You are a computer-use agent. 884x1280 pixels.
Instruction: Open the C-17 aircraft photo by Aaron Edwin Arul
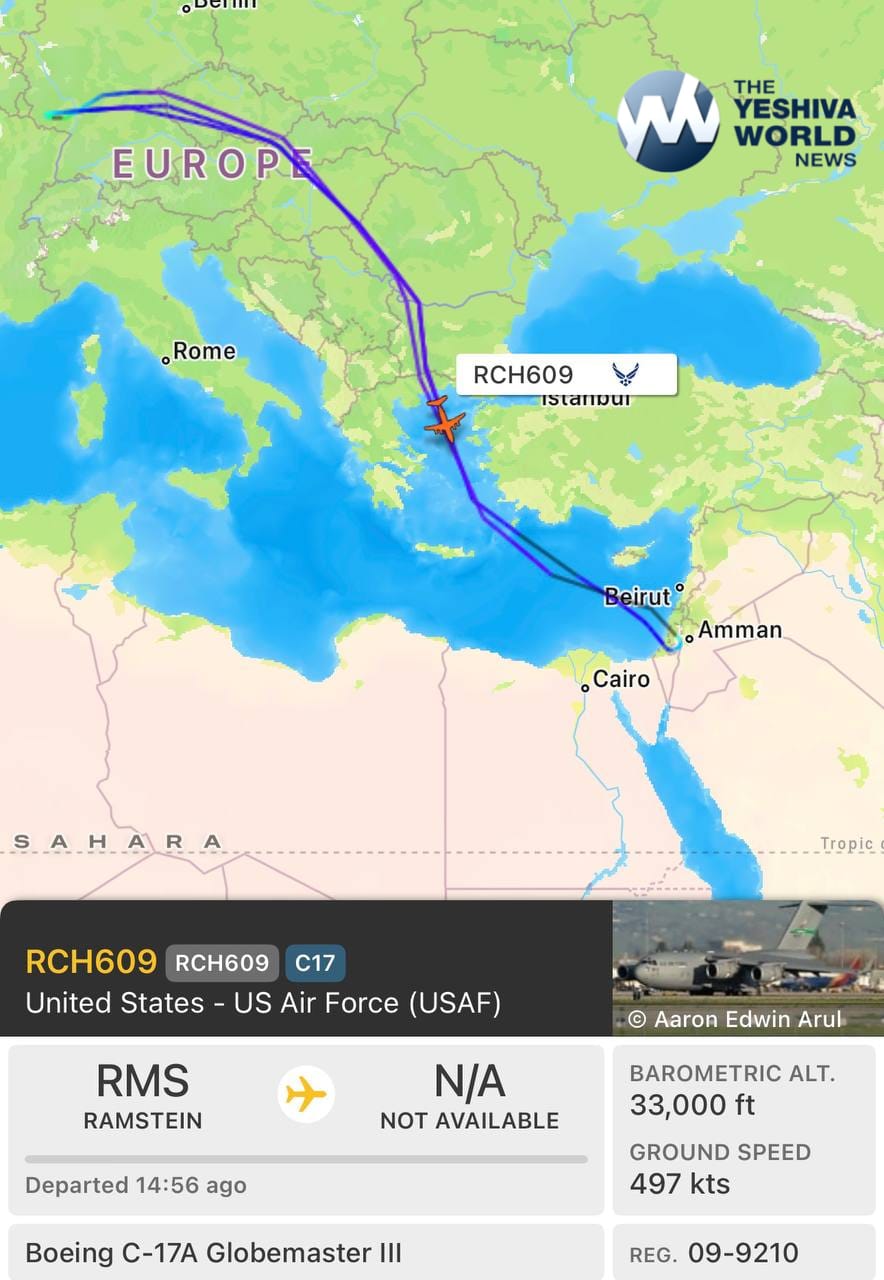point(747,966)
